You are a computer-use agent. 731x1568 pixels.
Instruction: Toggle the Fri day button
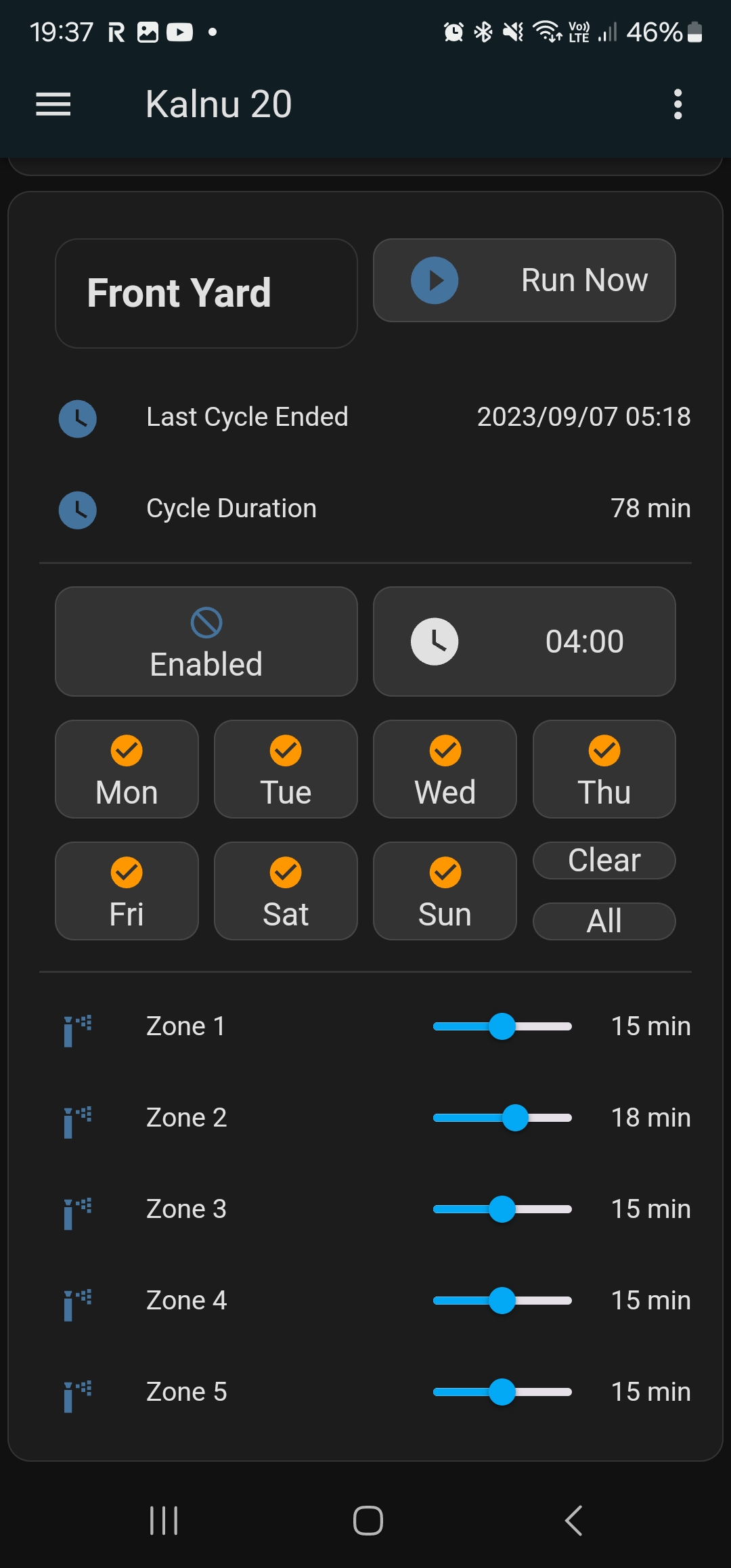click(x=127, y=891)
